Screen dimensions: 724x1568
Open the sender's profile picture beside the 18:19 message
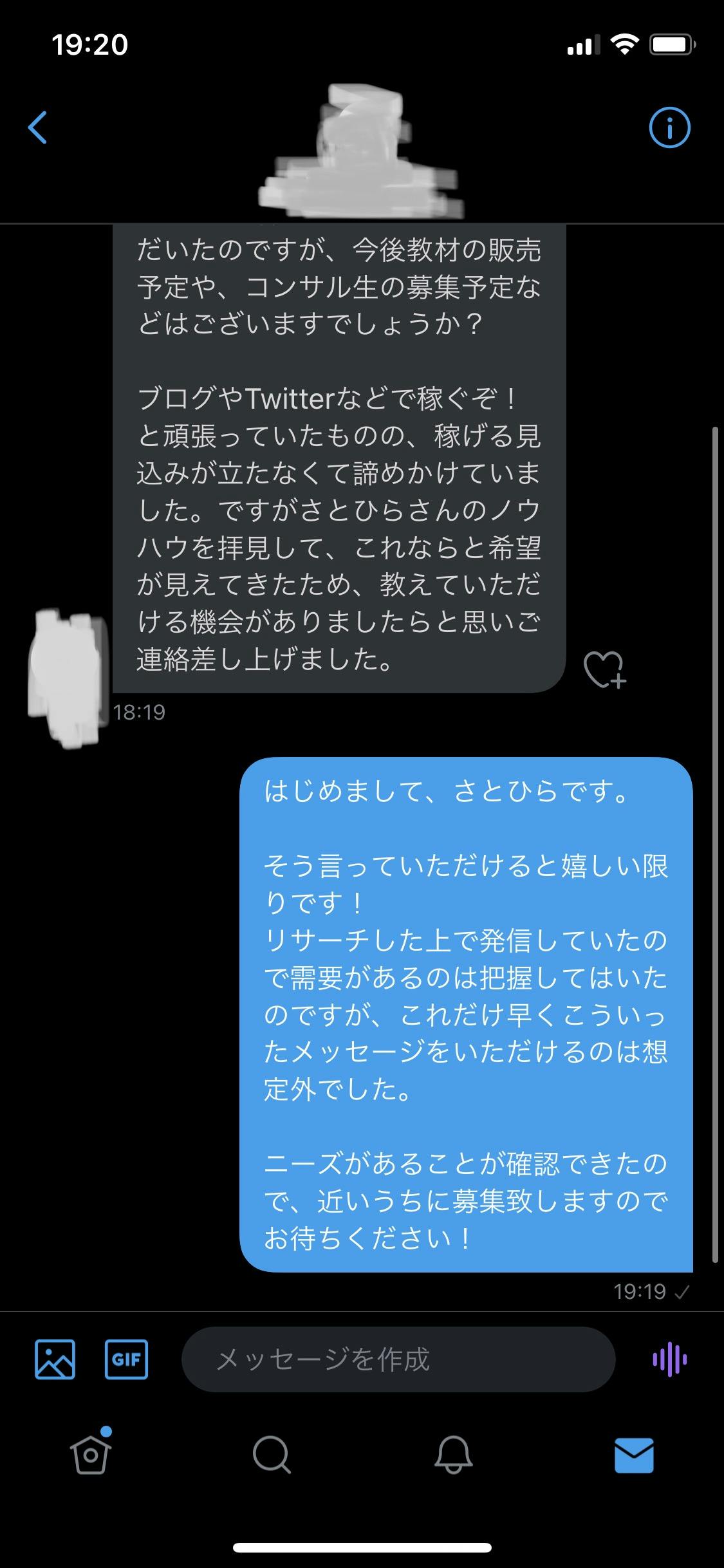pyautogui.click(x=66, y=676)
